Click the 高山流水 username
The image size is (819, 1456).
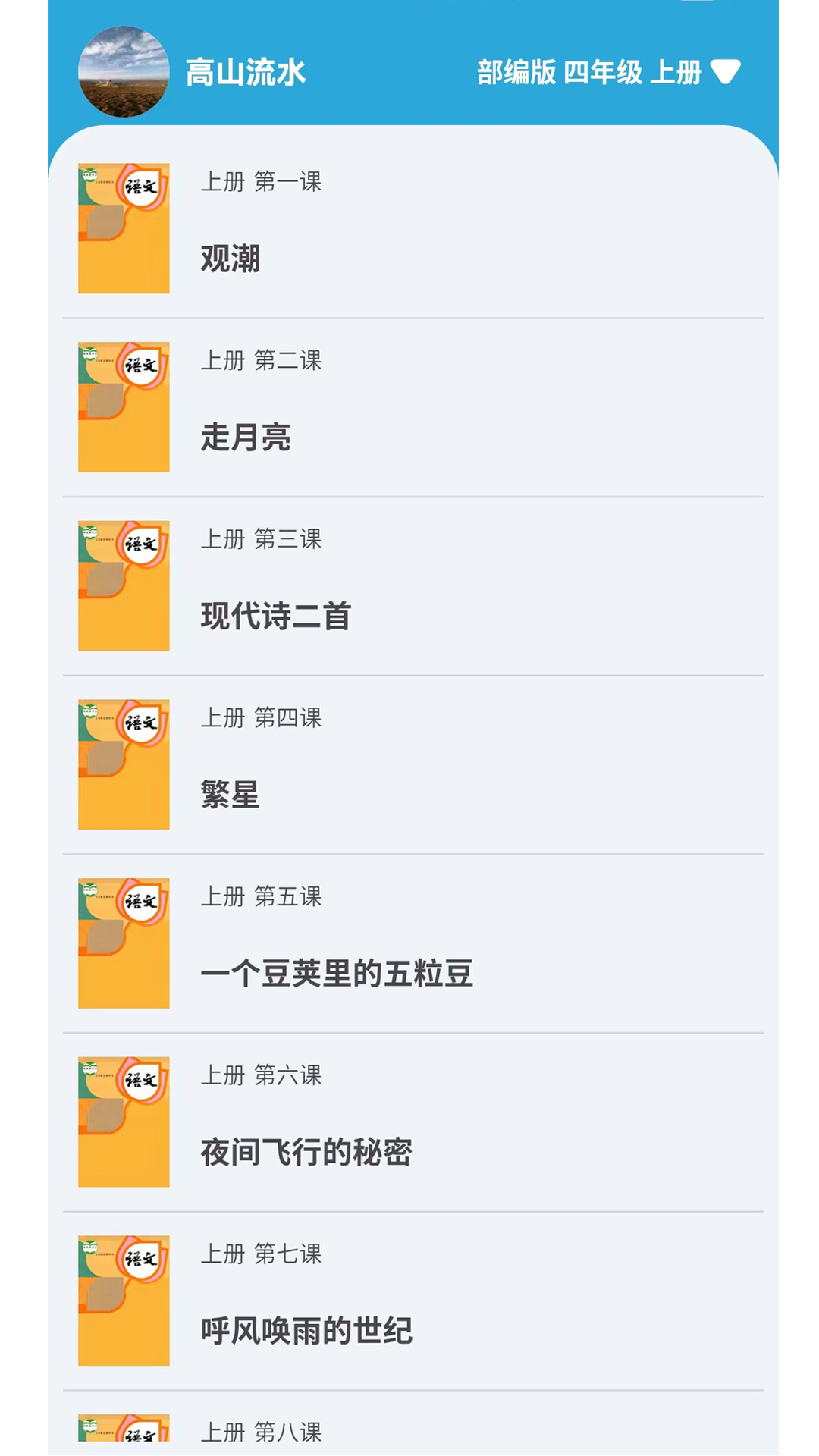pyautogui.click(x=244, y=74)
